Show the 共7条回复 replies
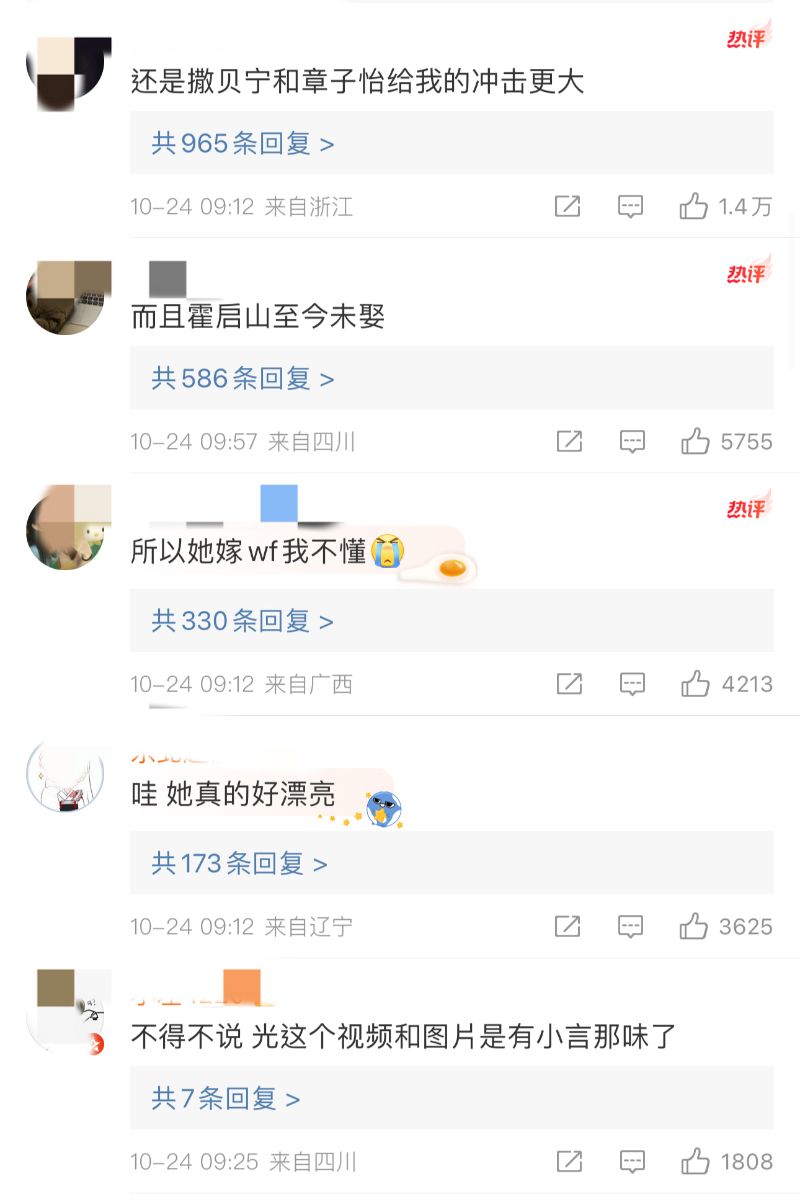Viewport: 800px width, 1194px height. [226, 1100]
